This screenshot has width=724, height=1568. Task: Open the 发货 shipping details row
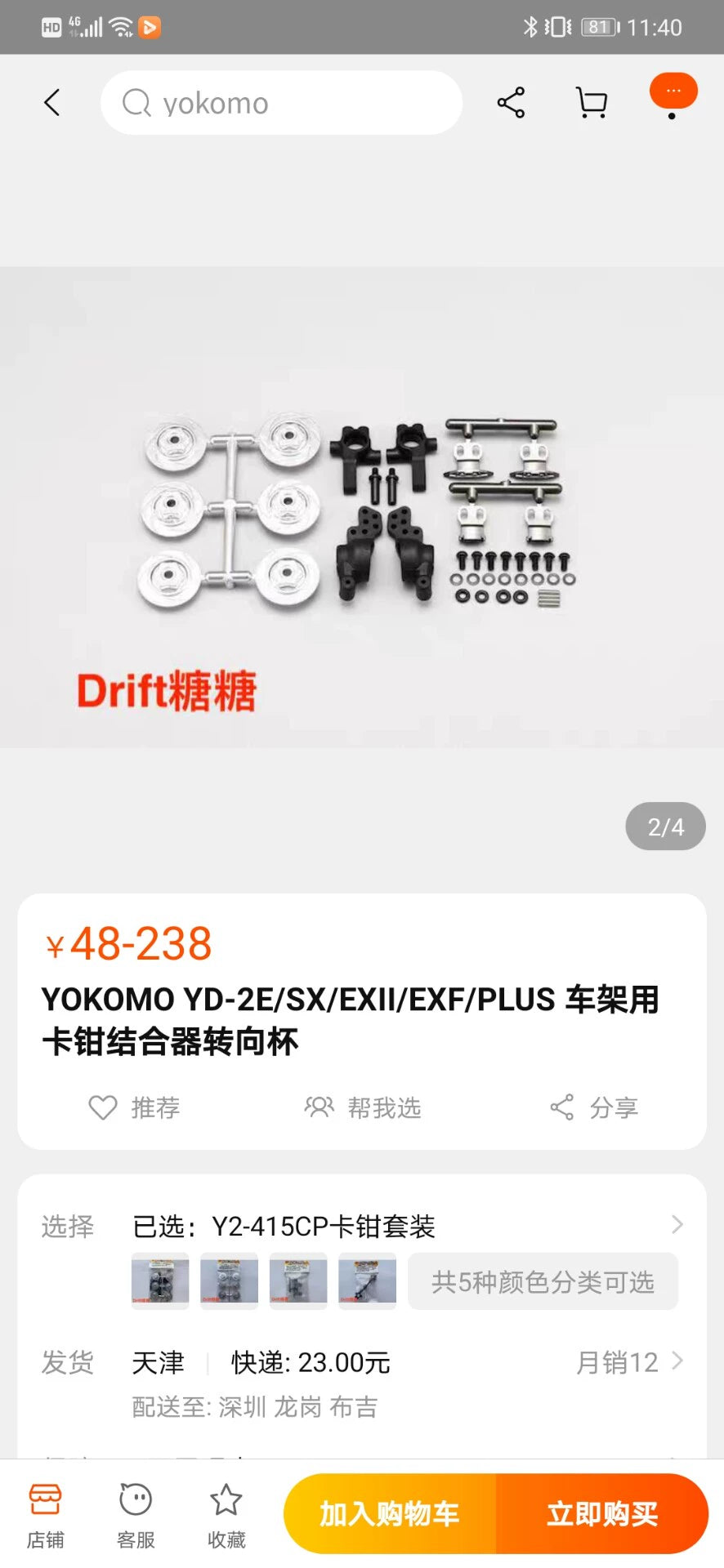click(x=363, y=1362)
